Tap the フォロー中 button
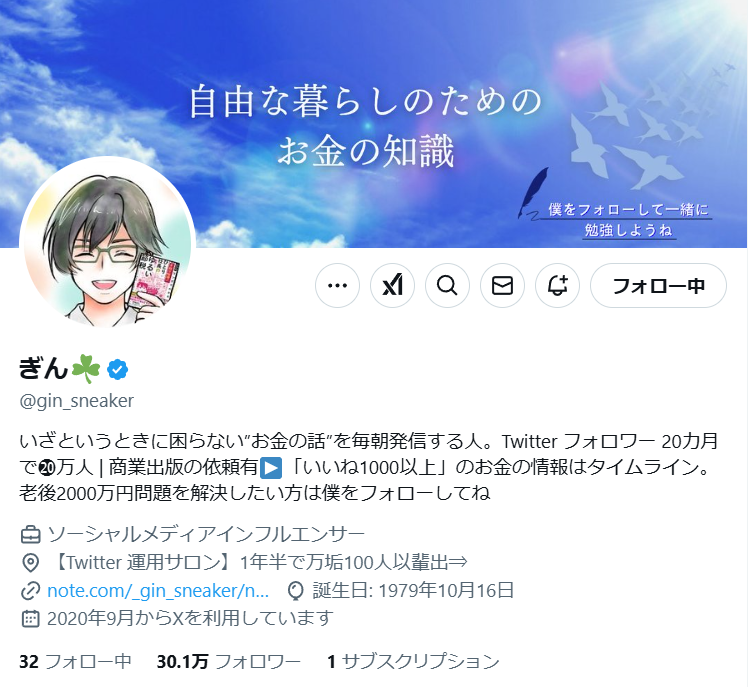Viewport: 749px width, 687px height. pyautogui.click(x=657, y=286)
